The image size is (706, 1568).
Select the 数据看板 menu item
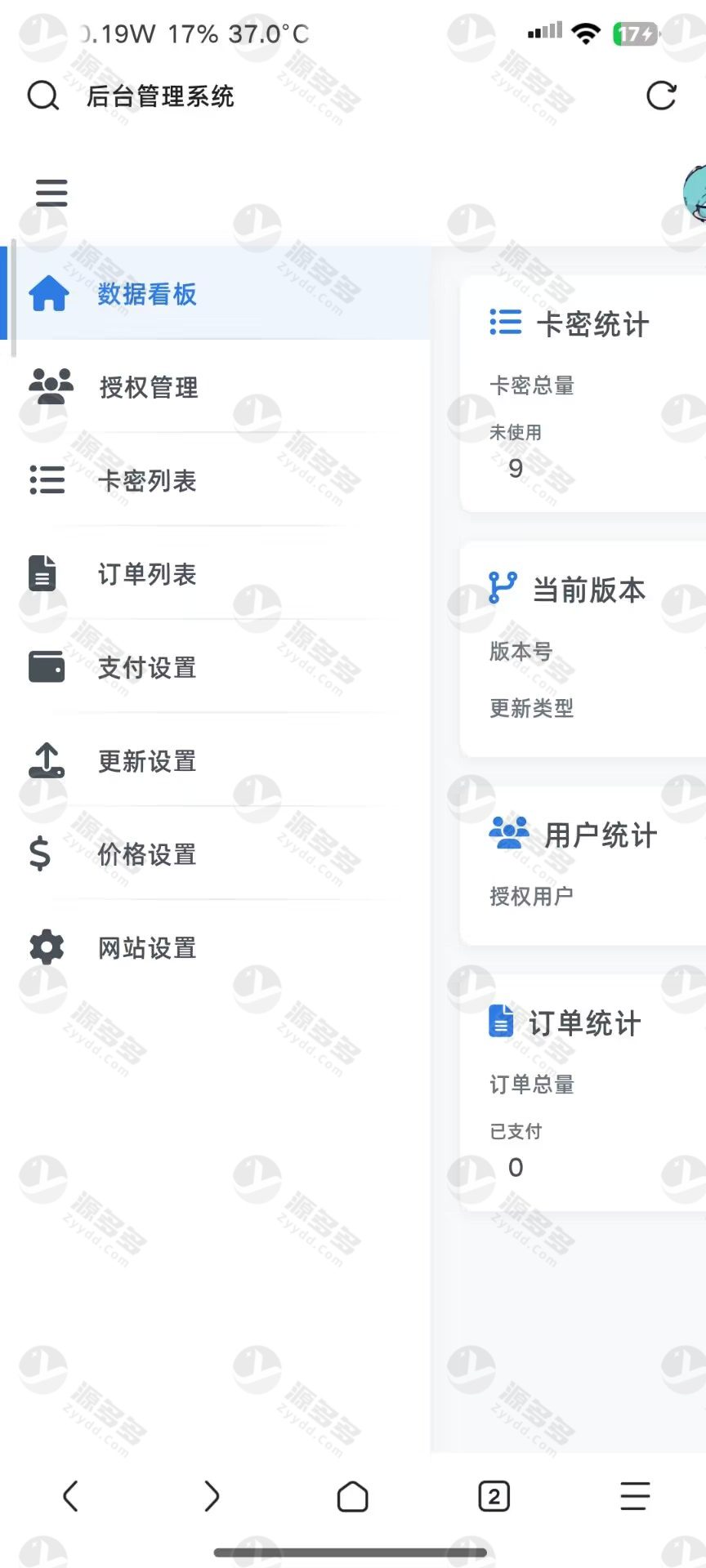tap(216, 293)
